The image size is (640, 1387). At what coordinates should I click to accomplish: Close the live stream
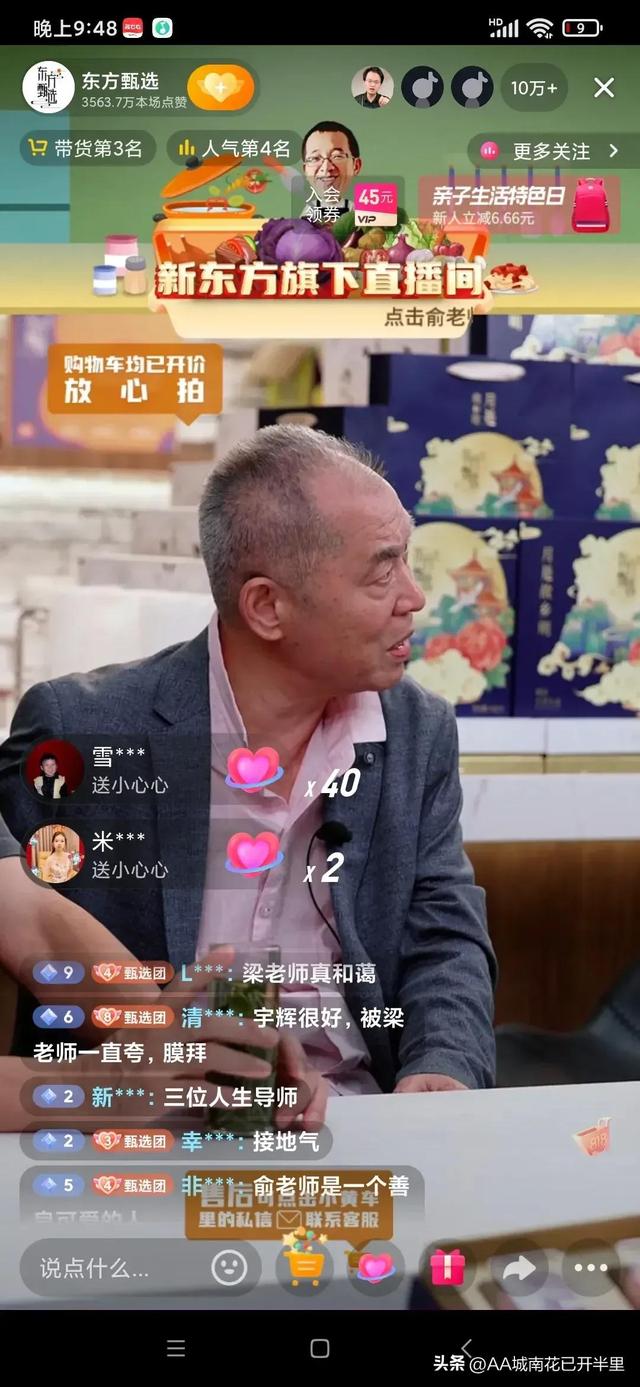point(604,88)
